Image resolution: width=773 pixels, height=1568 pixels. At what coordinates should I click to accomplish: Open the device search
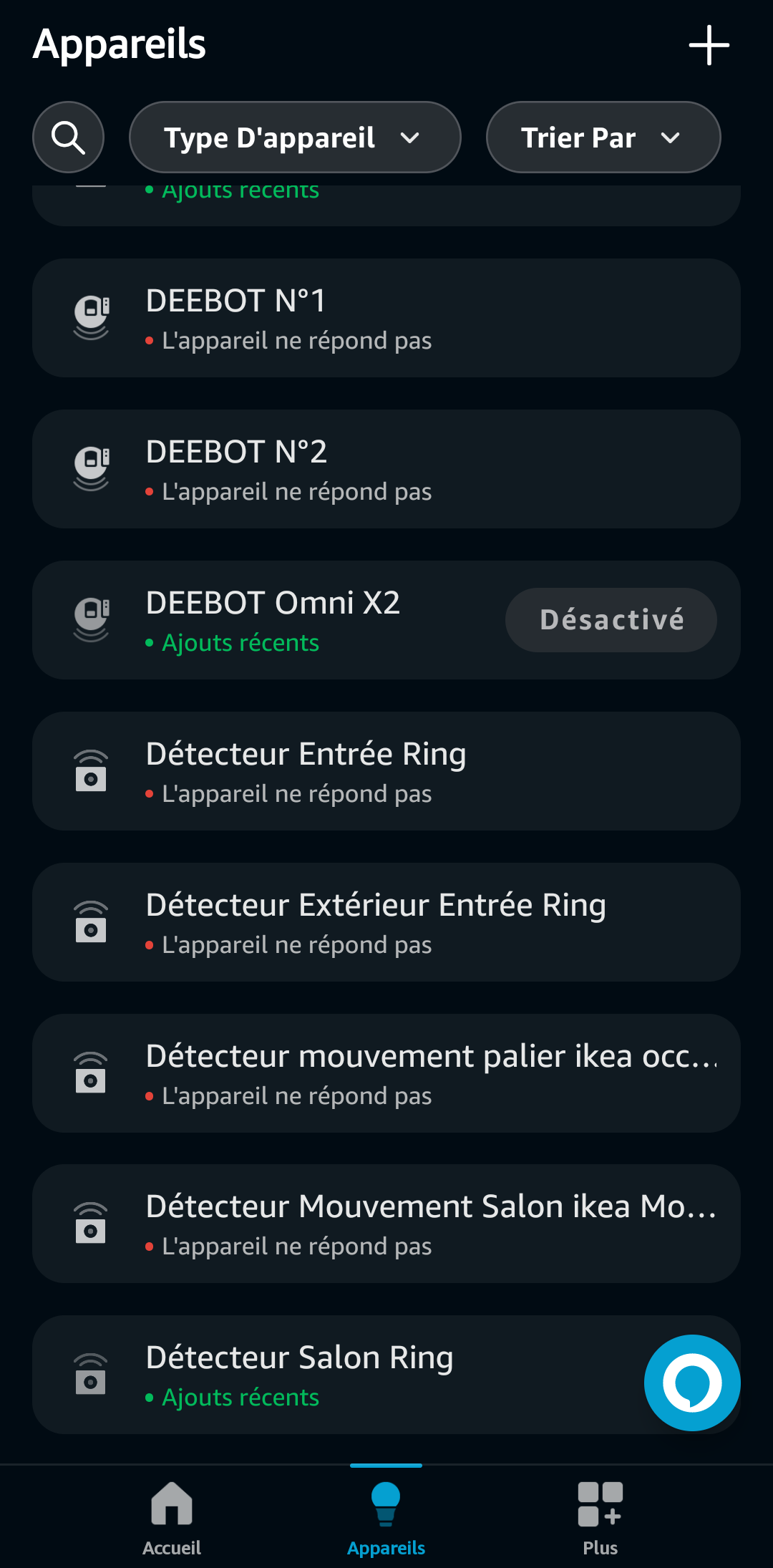tap(69, 137)
